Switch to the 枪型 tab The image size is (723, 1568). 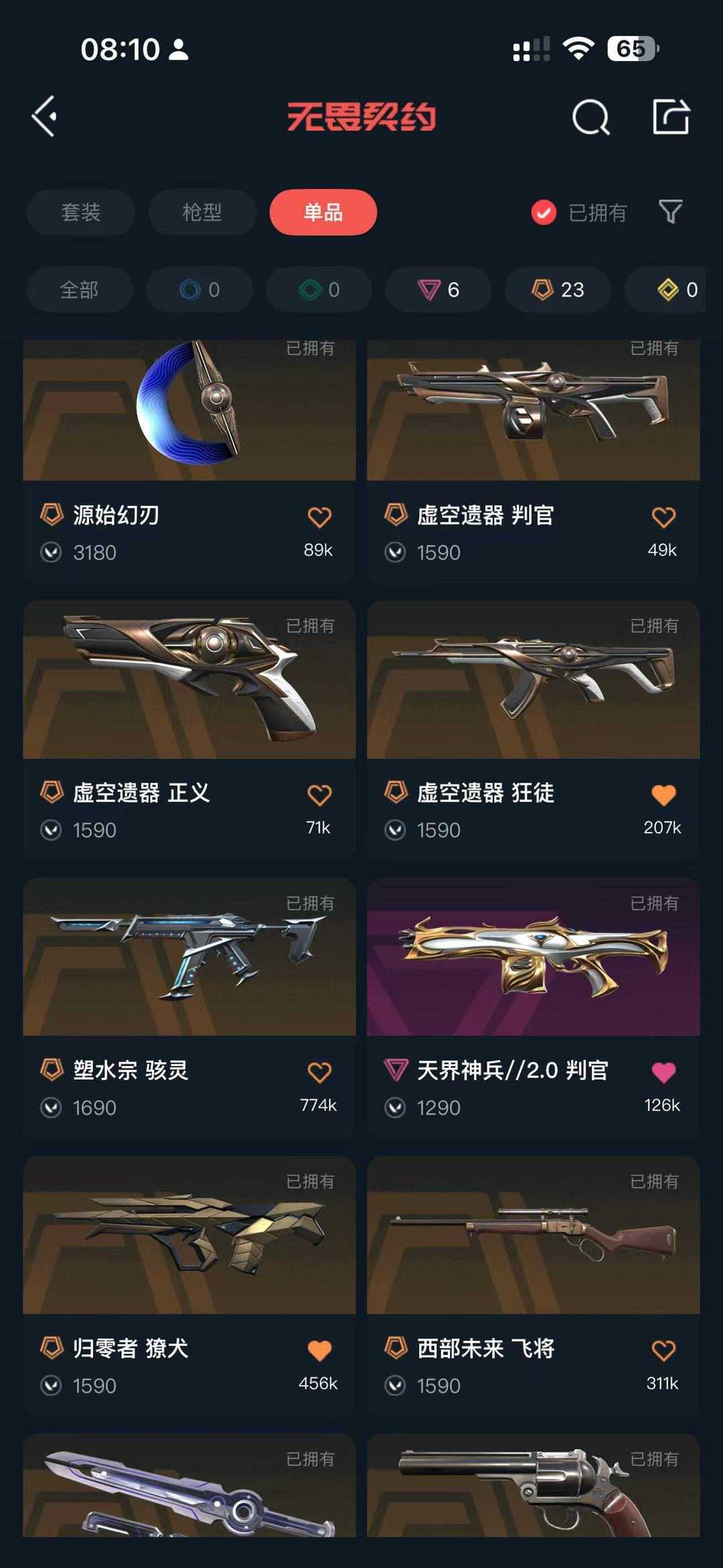pos(202,212)
